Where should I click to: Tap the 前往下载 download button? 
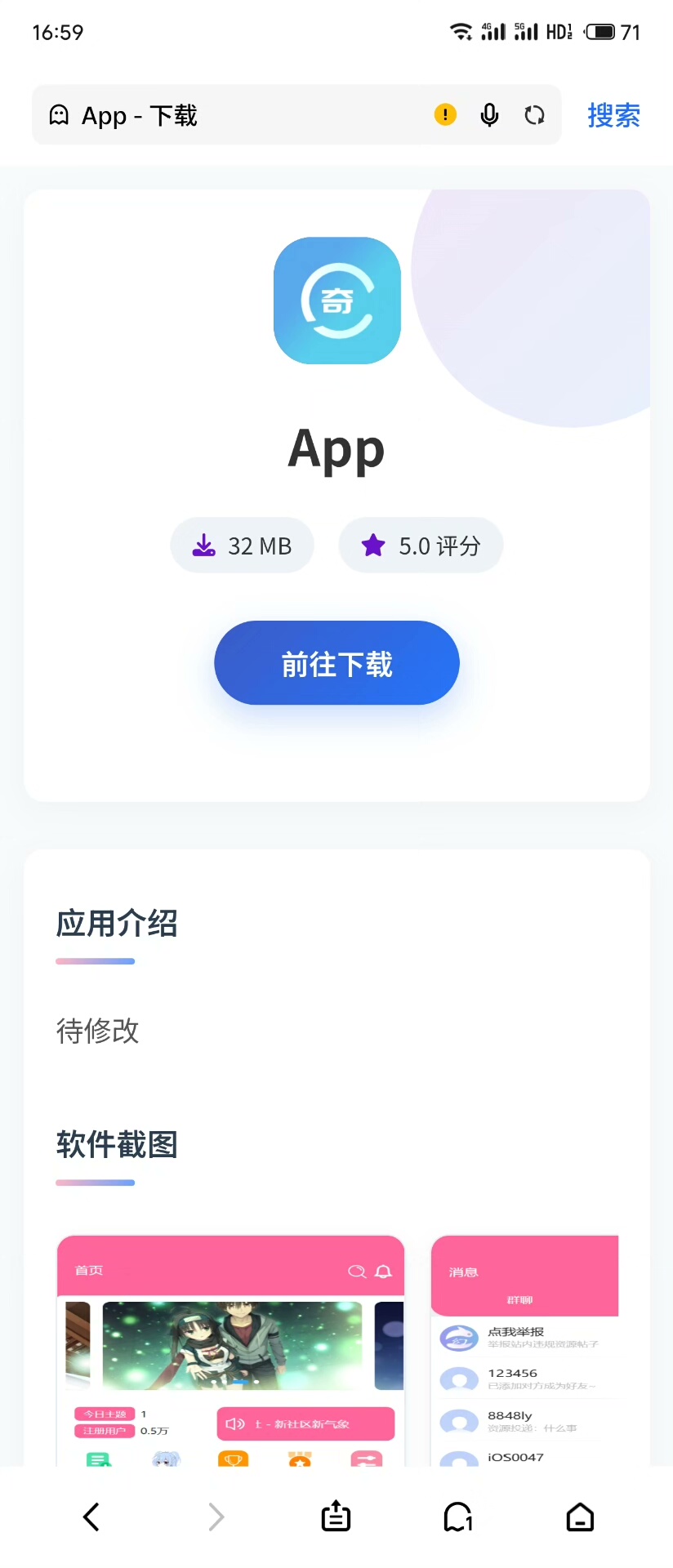(336, 663)
